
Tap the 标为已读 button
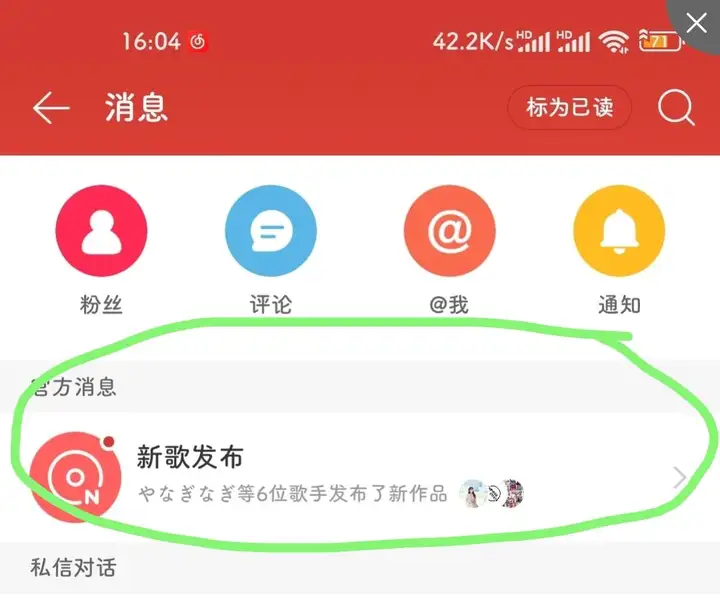pos(569,108)
